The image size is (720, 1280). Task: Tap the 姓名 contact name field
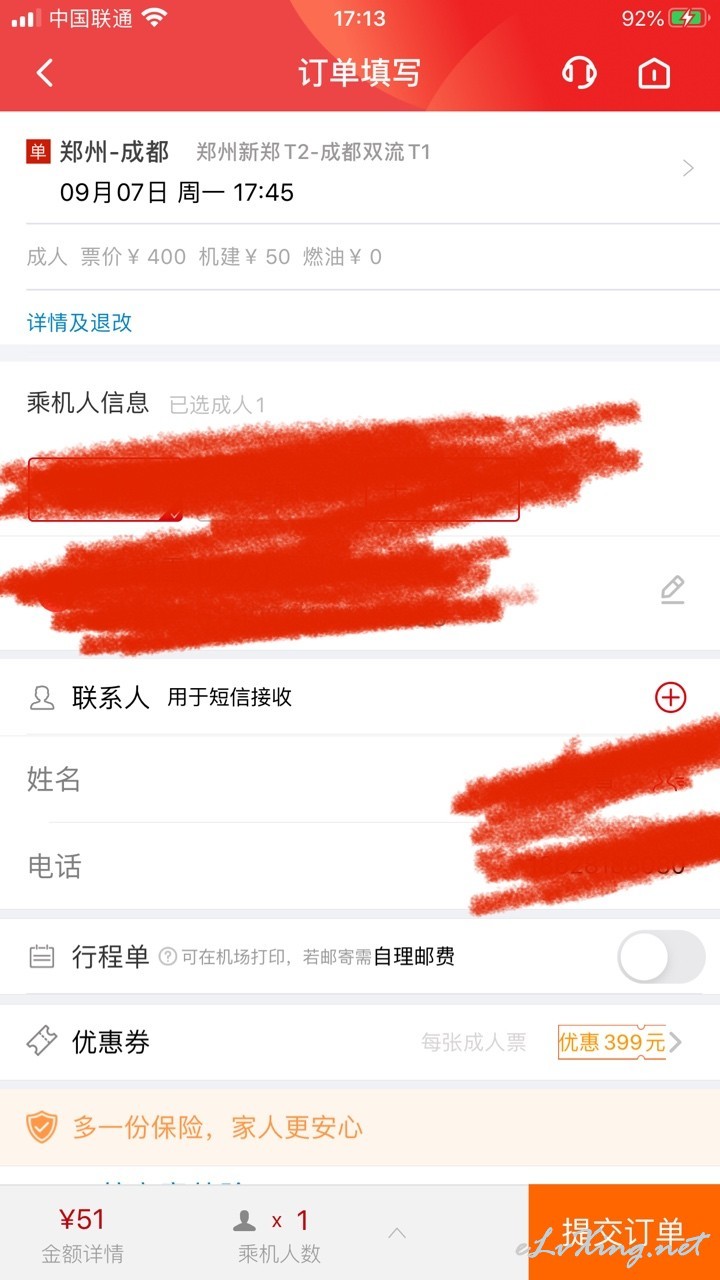[360, 779]
